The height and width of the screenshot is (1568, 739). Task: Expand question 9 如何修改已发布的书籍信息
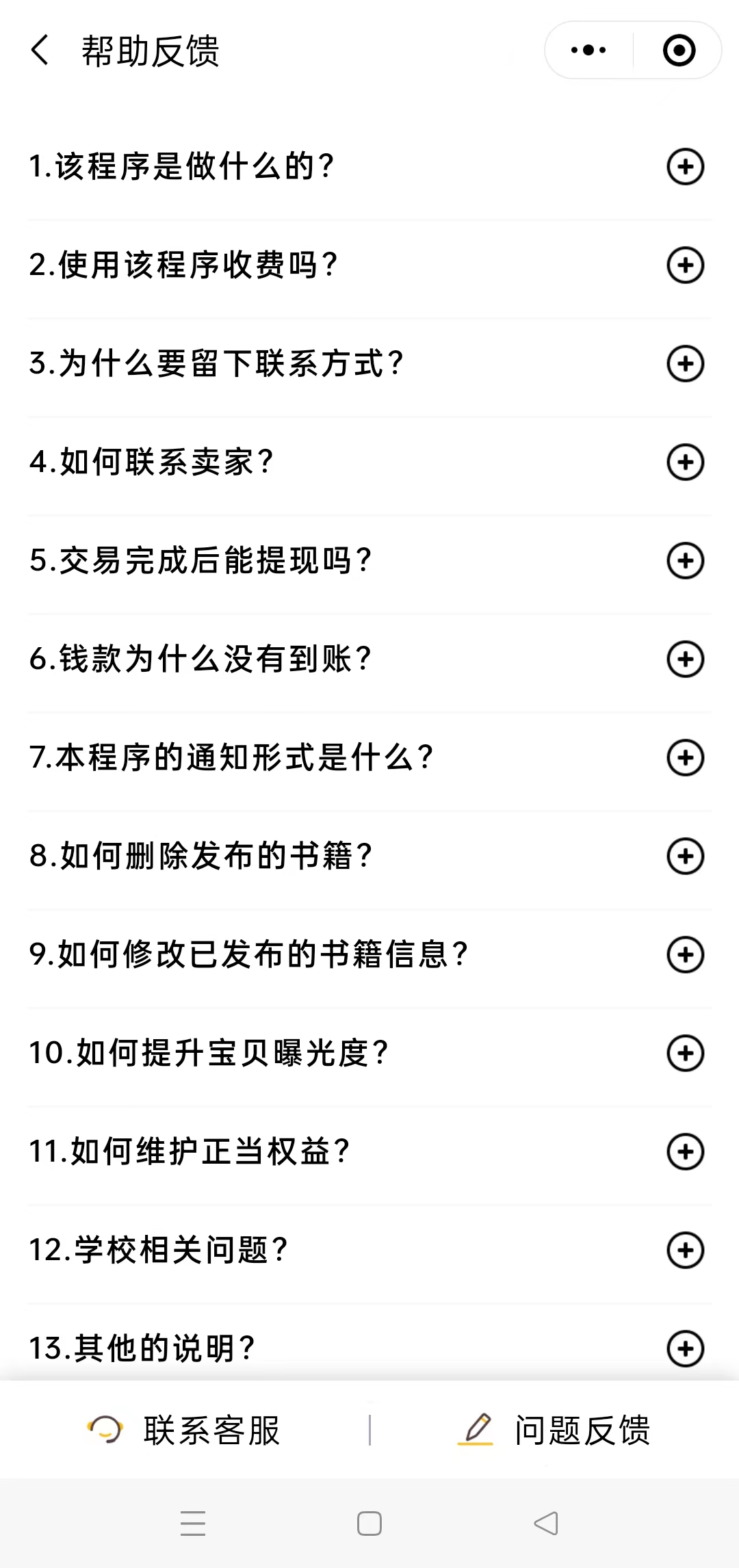click(x=685, y=954)
